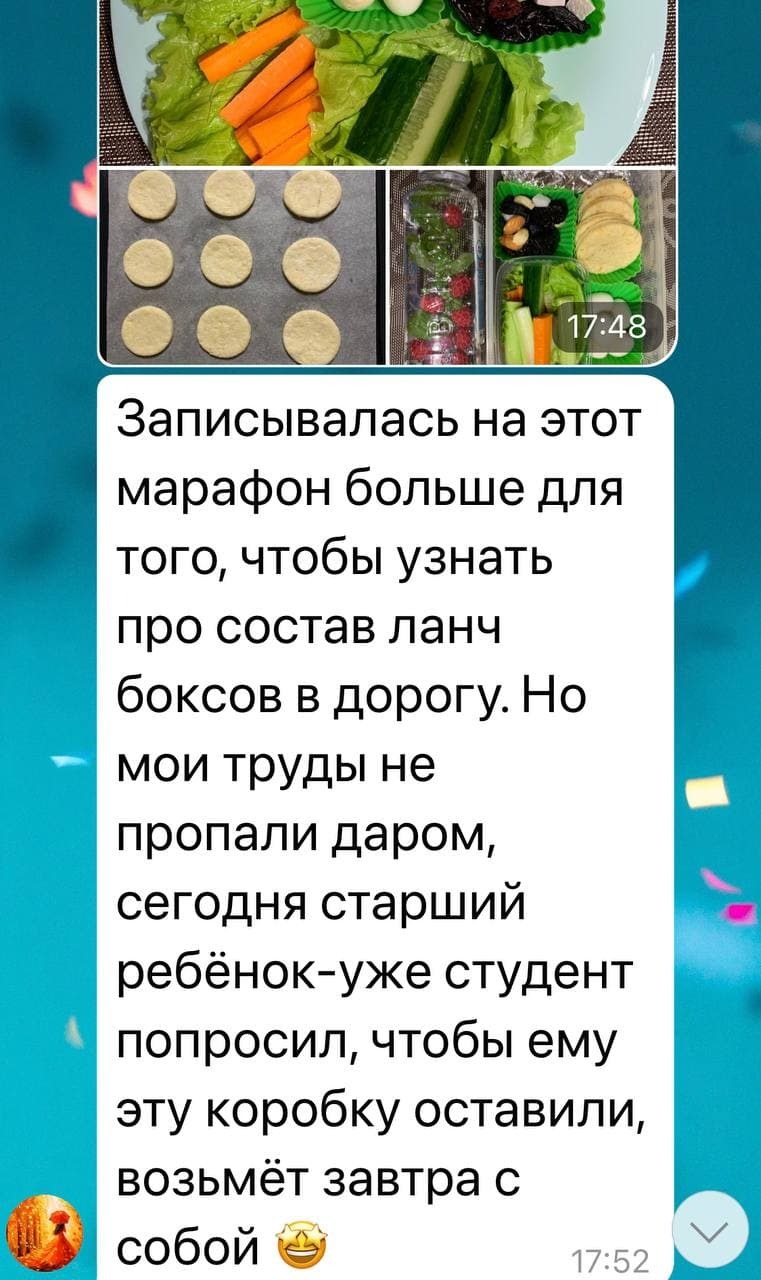
Task: Open the large vegetable plate photo
Action: (x=386, y=80)
